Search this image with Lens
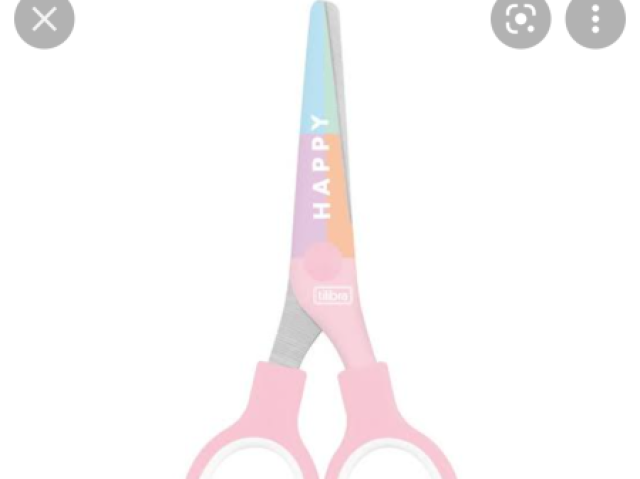This screenshot has height=479, width=640. 521,19
